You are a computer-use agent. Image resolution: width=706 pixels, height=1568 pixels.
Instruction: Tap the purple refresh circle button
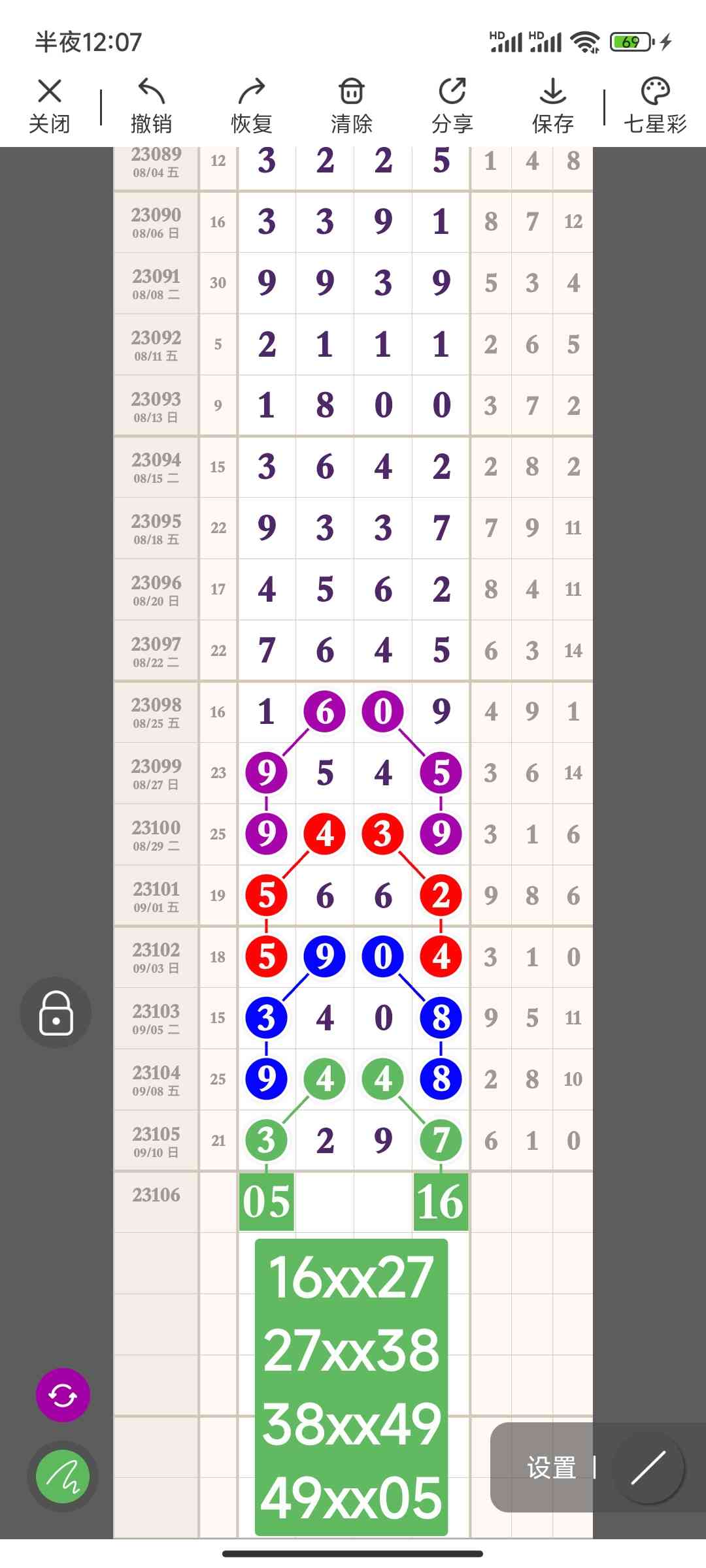tap(63, 1395)
